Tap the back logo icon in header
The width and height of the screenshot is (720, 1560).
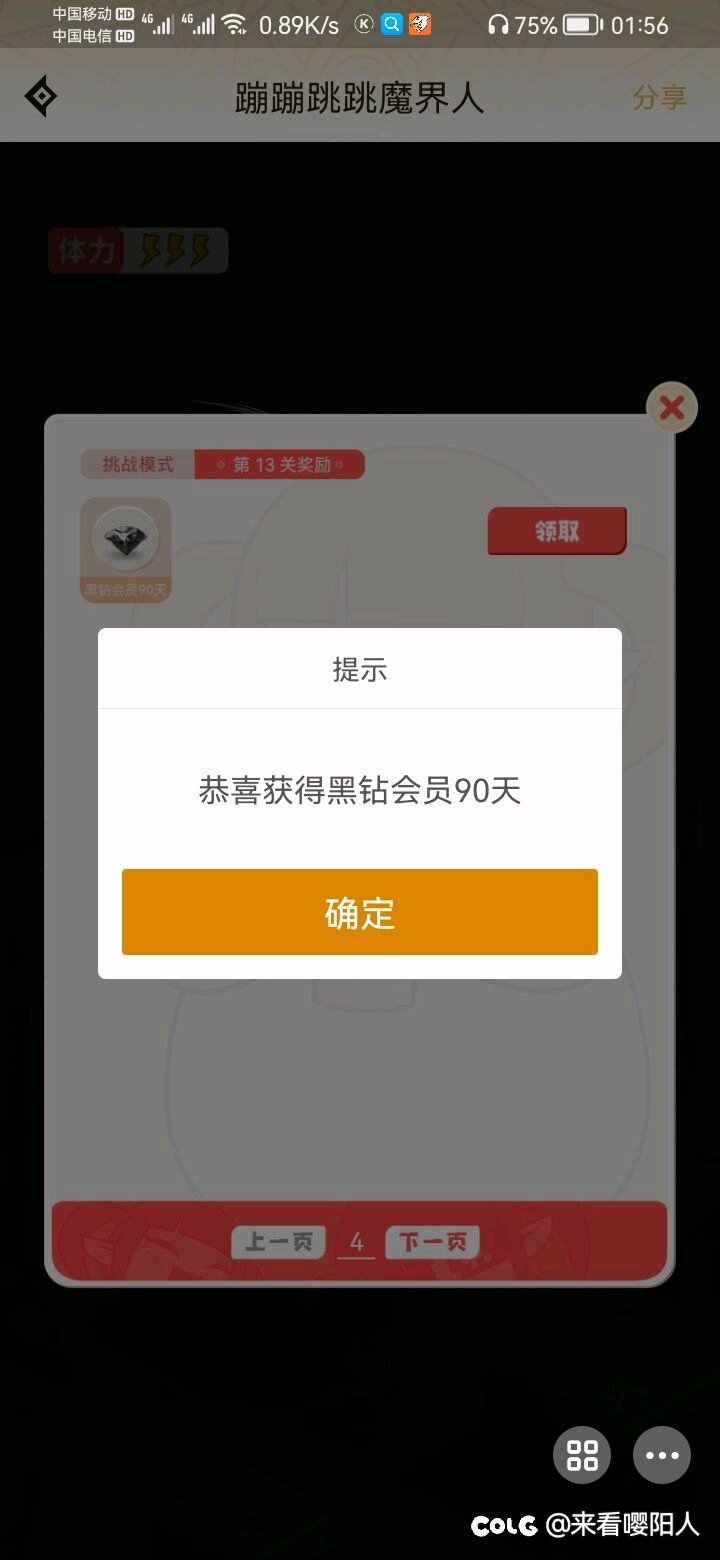[40, 97]
